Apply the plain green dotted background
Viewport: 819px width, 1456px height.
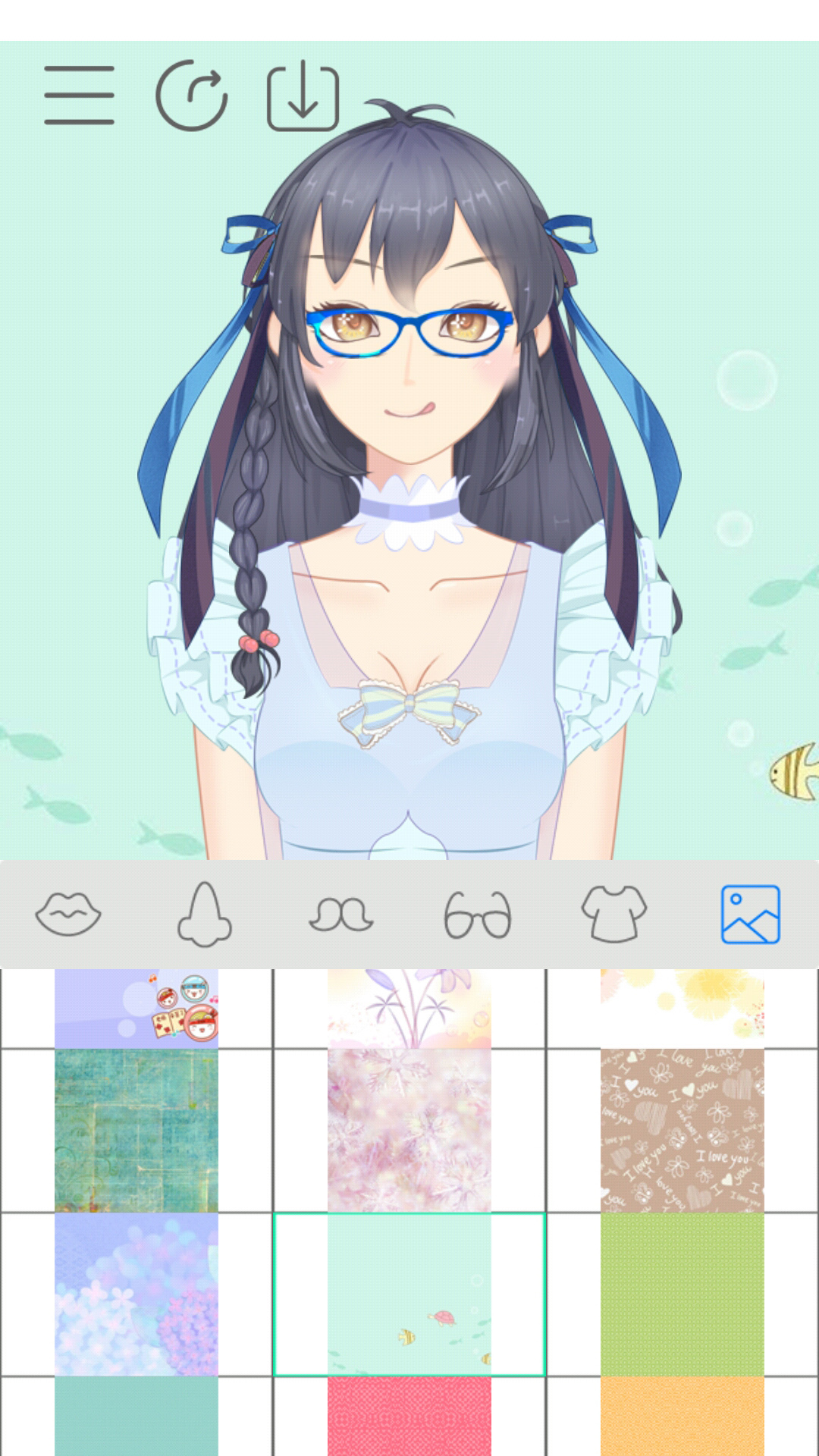point(682,1294)
